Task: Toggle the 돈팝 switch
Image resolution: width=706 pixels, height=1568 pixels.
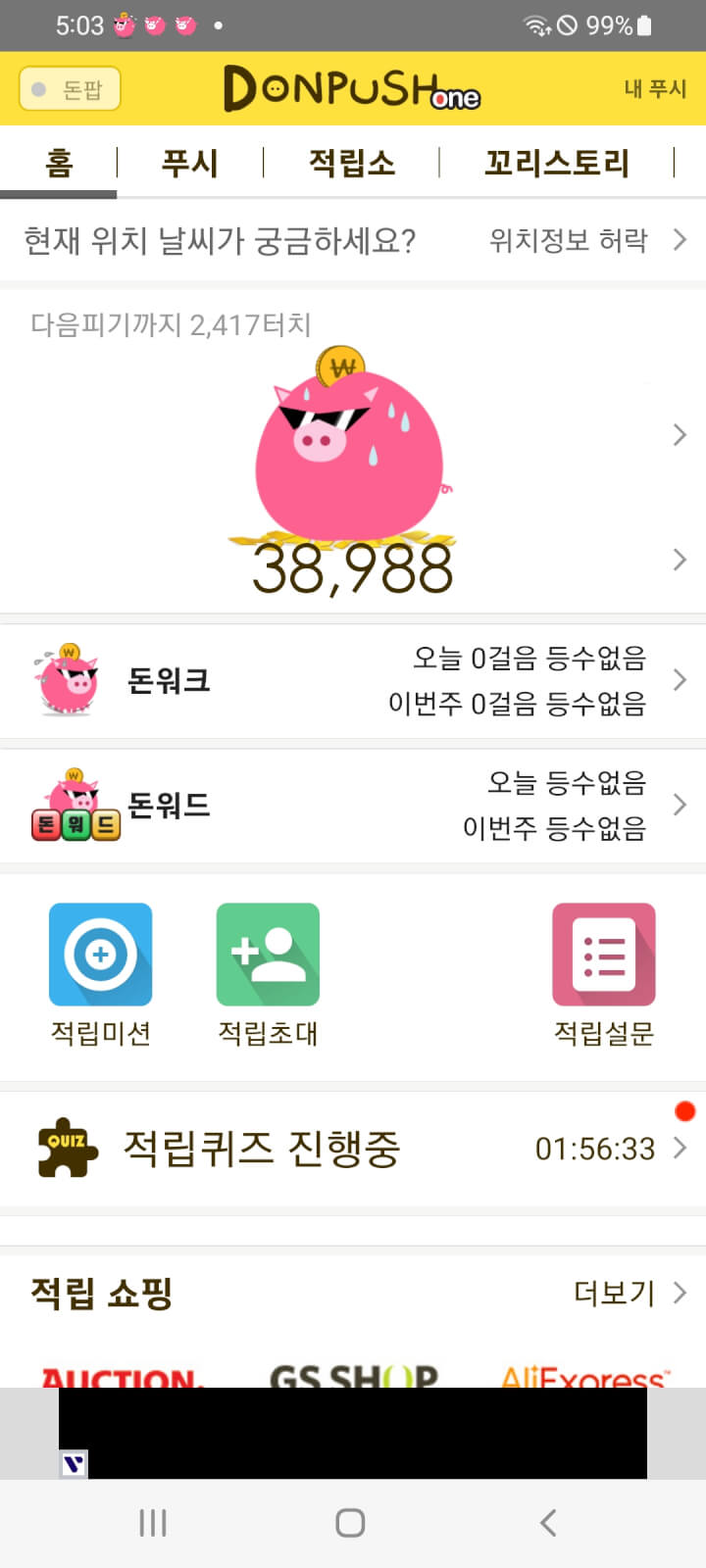Action: 69,89
